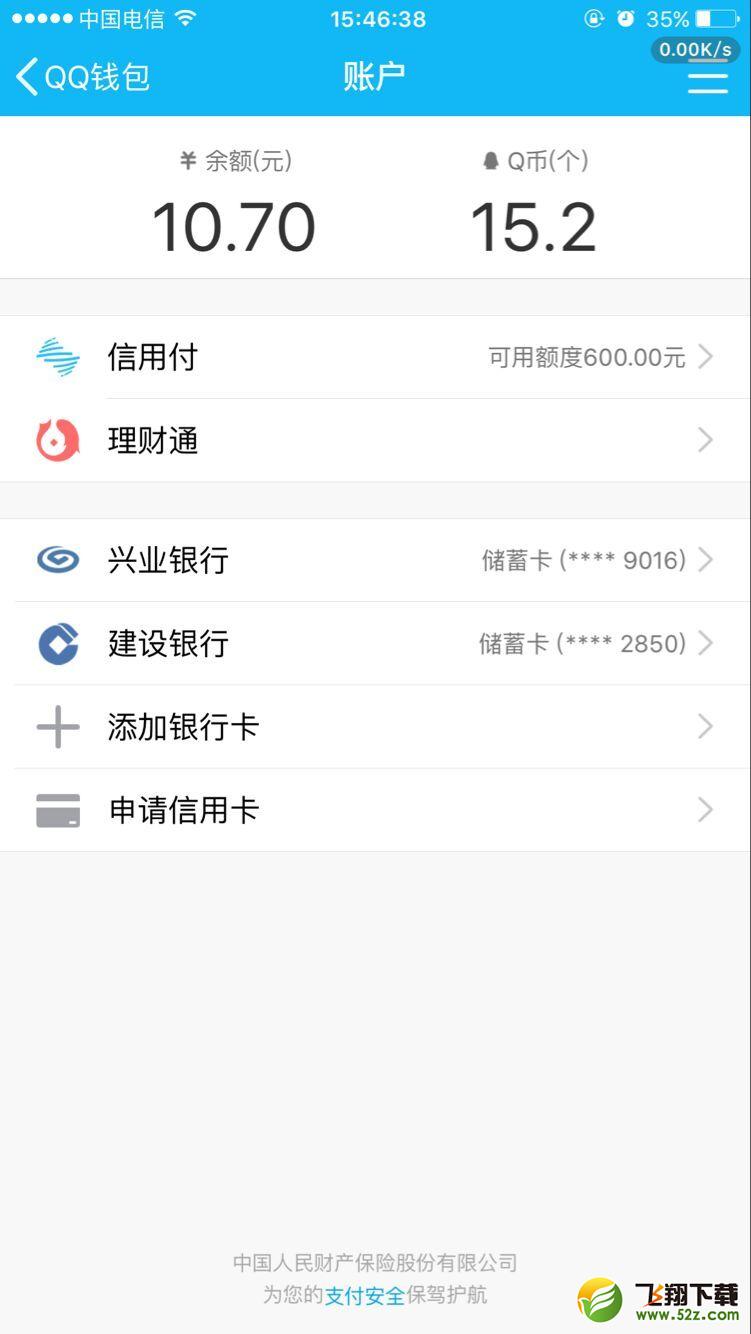Open 申请信用卡

click(x=375, y=810)
